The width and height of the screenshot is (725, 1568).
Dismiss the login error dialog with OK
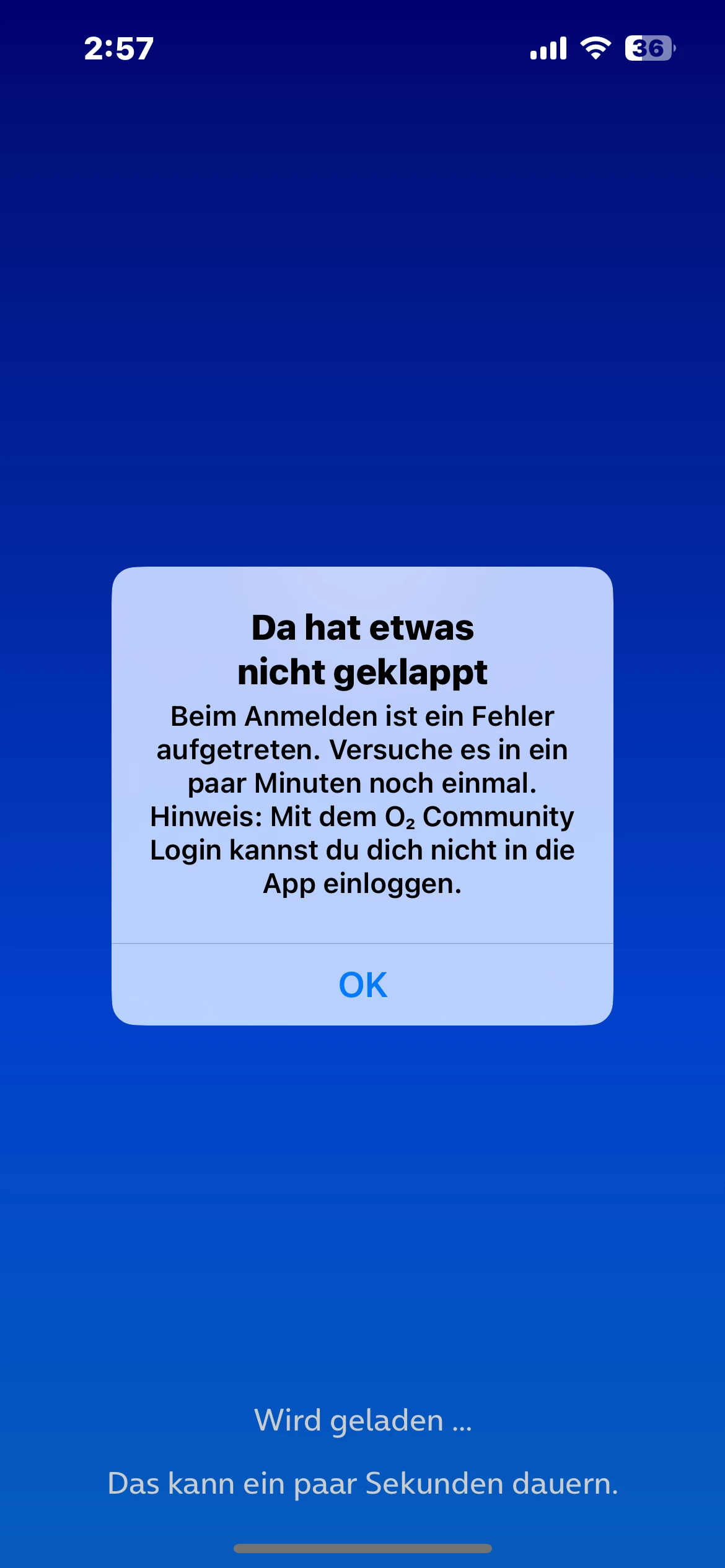click(x=362, y=985)
